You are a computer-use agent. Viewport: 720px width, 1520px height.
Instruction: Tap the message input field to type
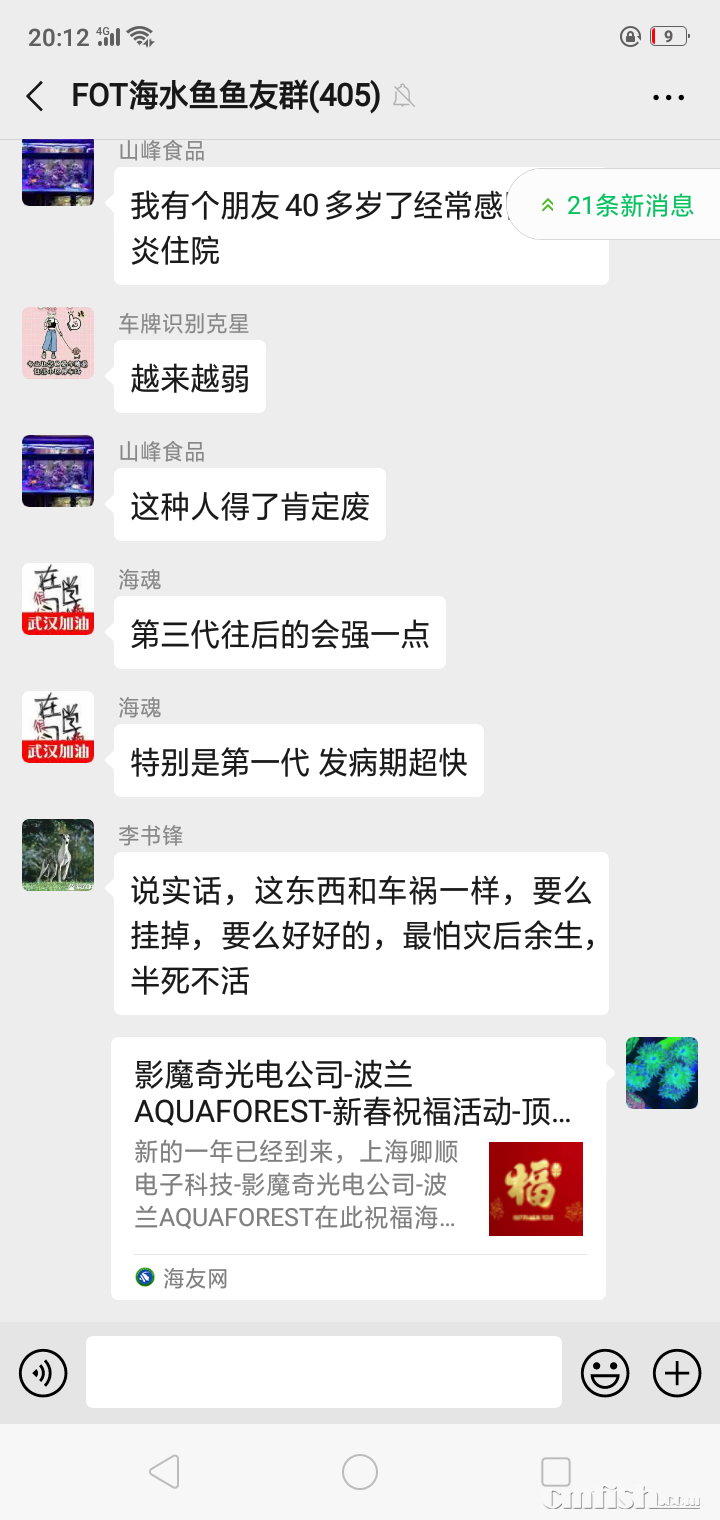coord(320,1372)
